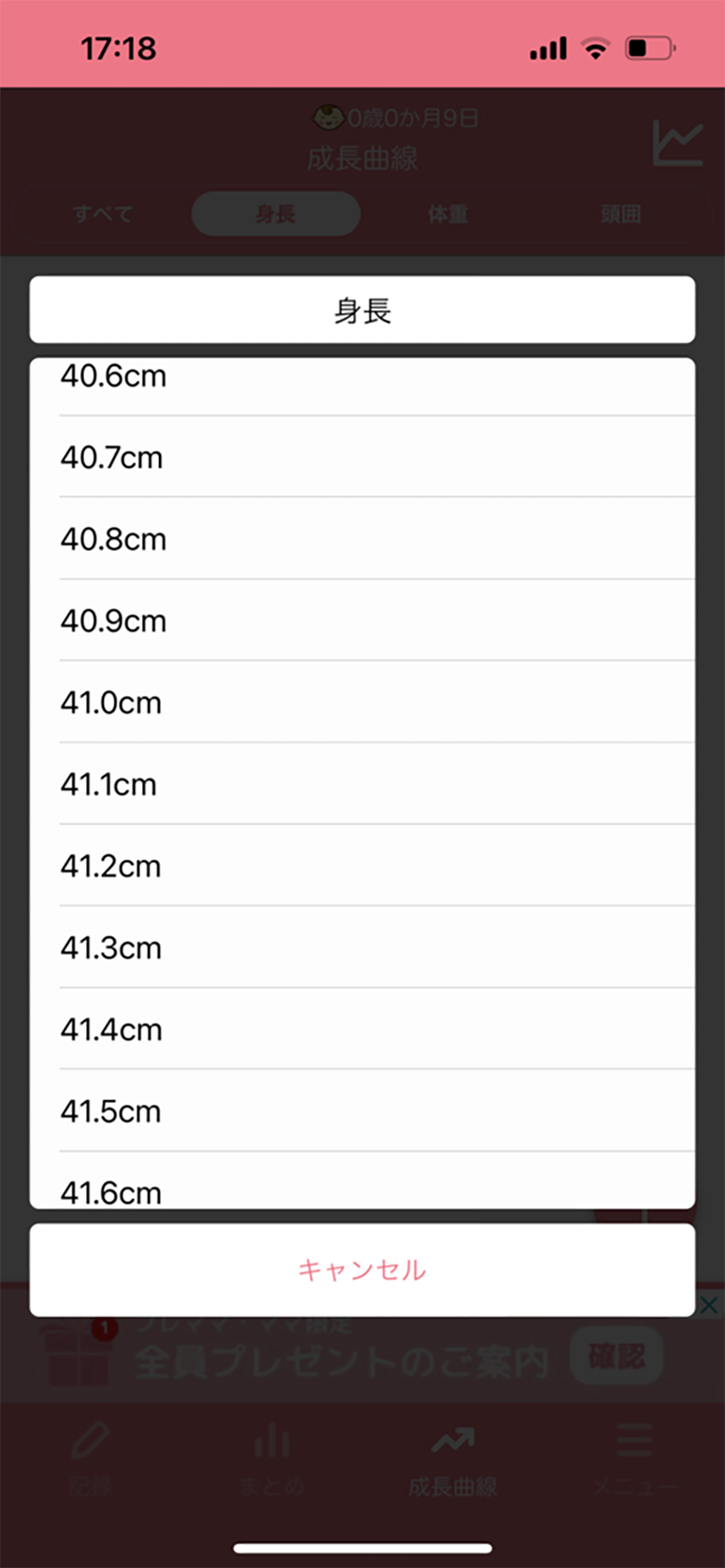Choose the 41.5cm row
The image size is (725, 1568).
coord(362,1110)
